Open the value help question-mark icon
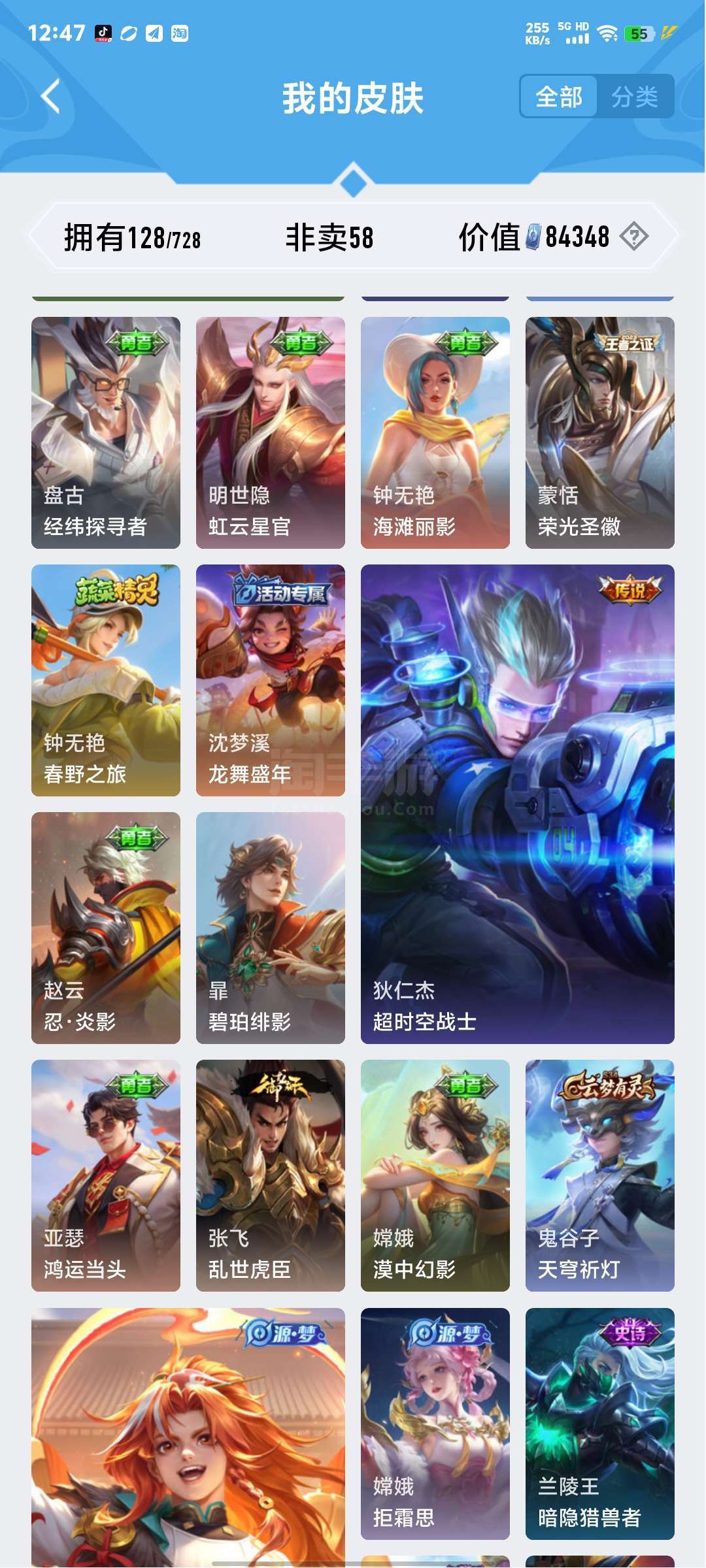Screen dimensions: 706x1568 click(x=634, y=237)
